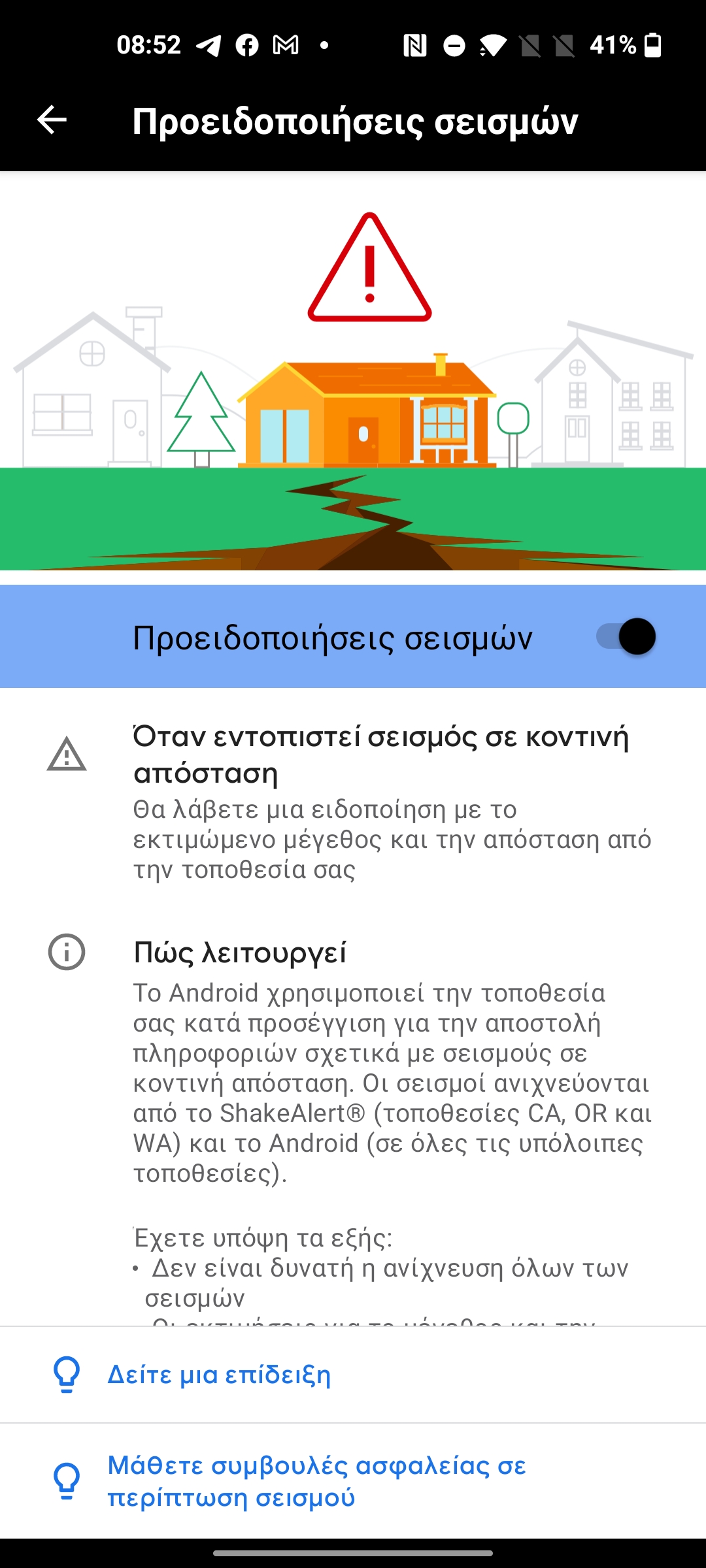Viewport: 706px width, 1568px height.
Task: Toggle the Προειδοποιήσεις σεισμών switch
Action: coord(626,636)
